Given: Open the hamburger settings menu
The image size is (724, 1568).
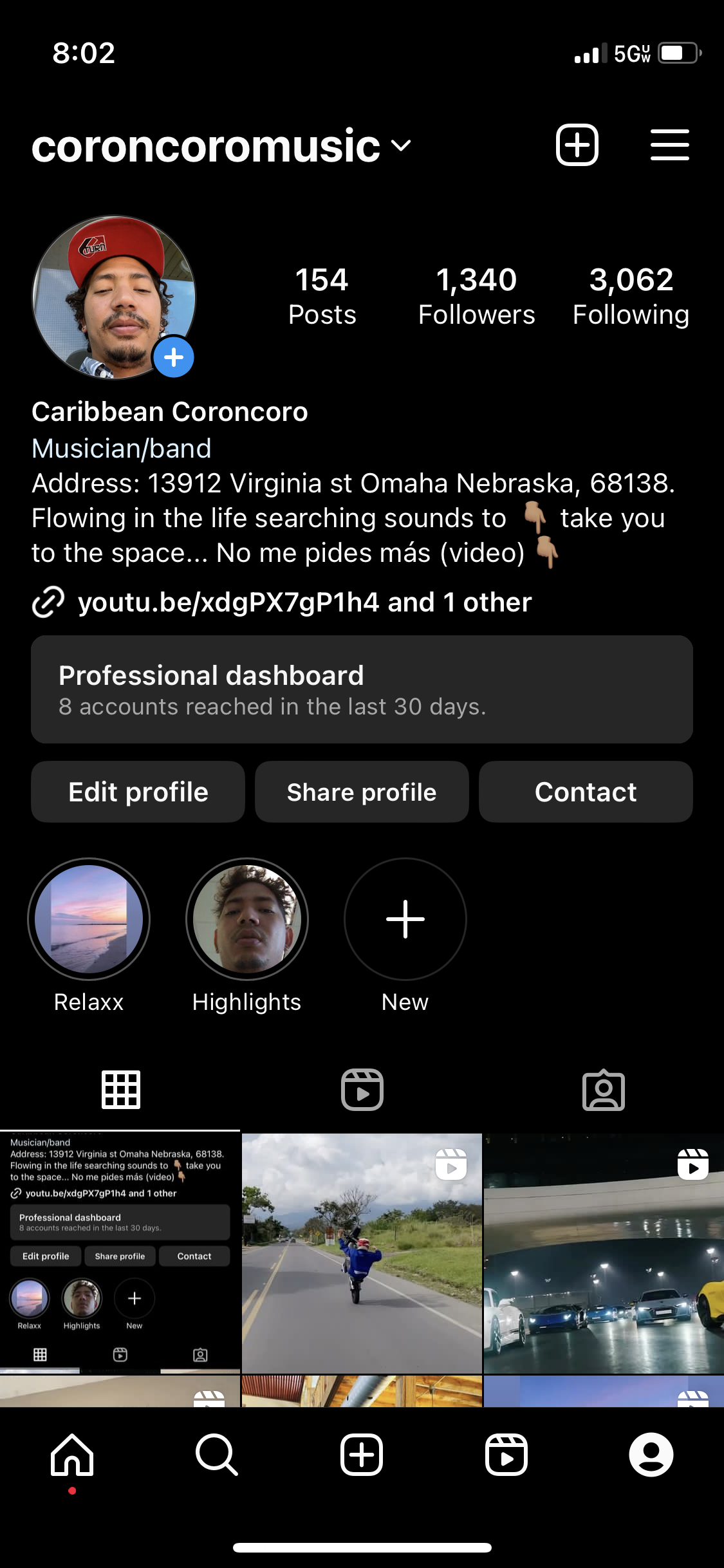Looking at the screenshot, I should point(669,145).
